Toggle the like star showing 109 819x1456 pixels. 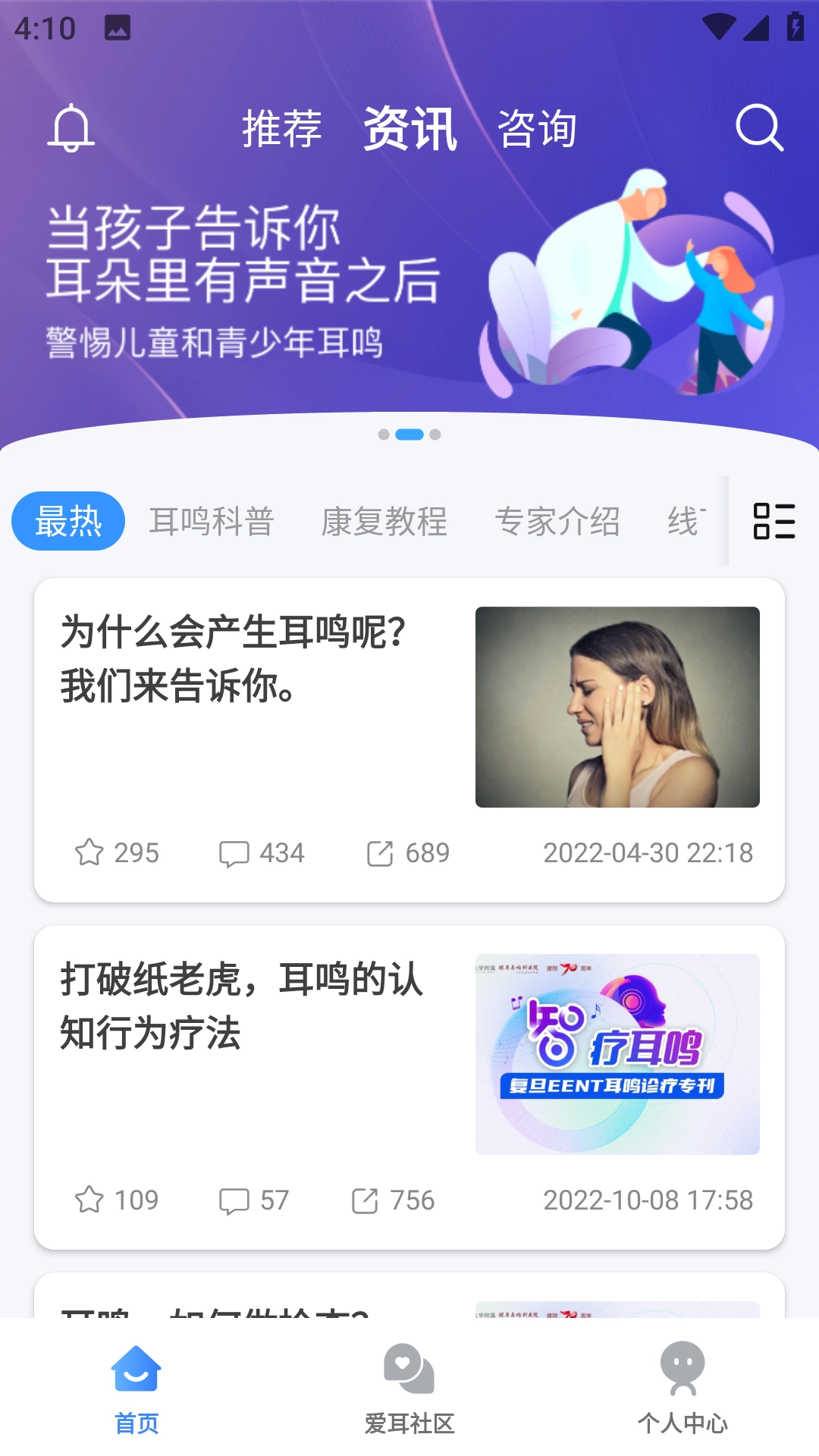pyautogui.click(x=90, y=1200)
